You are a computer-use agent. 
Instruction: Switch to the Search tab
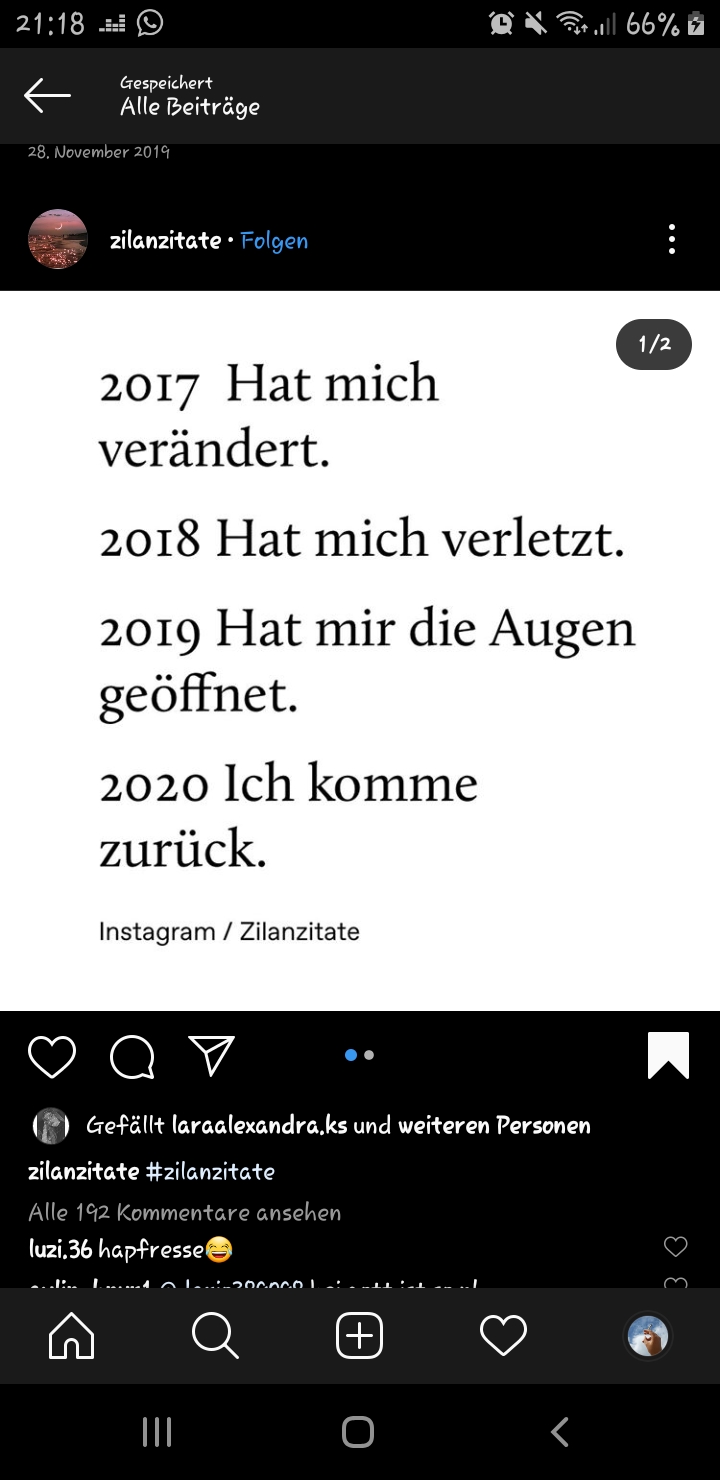[x=216, y=1335]
